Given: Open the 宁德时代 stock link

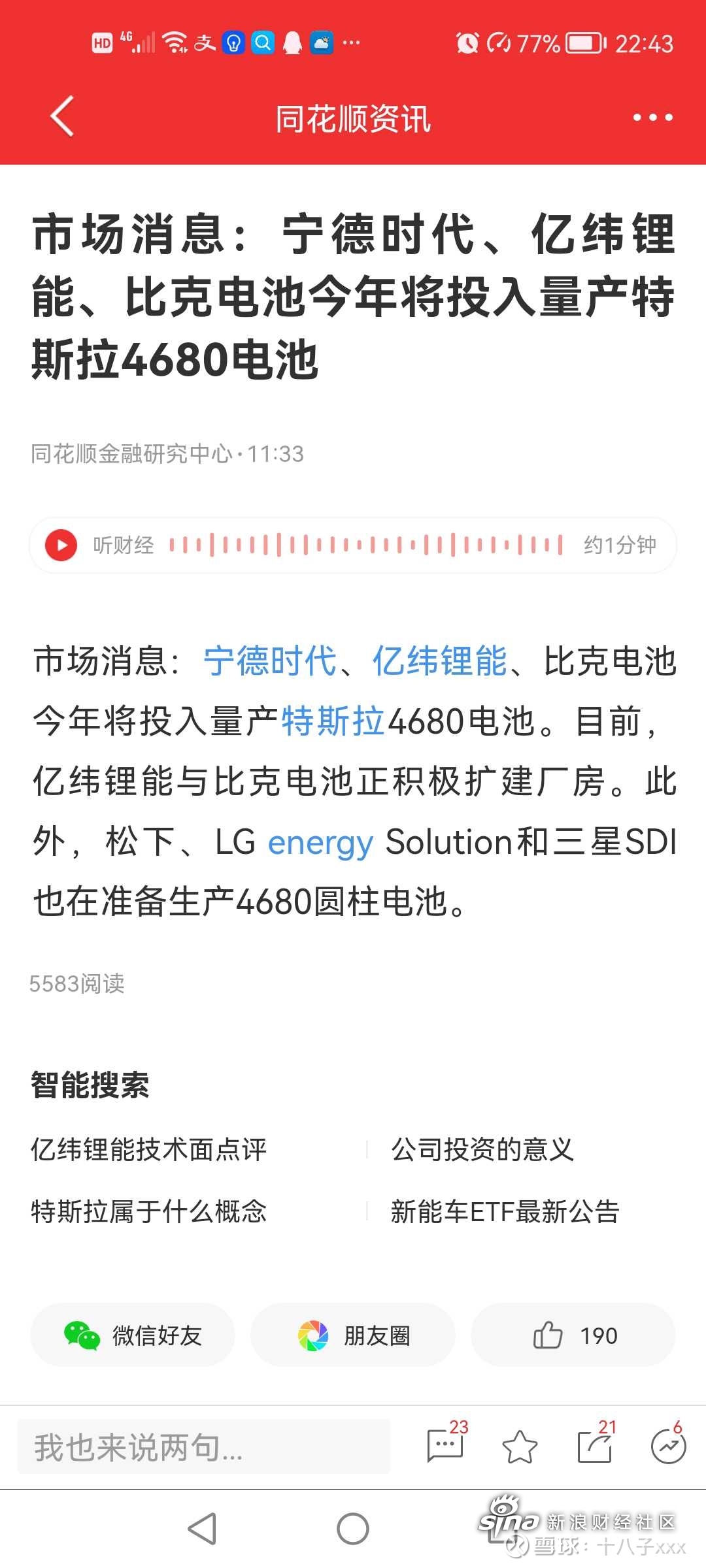Looking at the screenshot, I should pyautogui.click(x=270, y=661).
